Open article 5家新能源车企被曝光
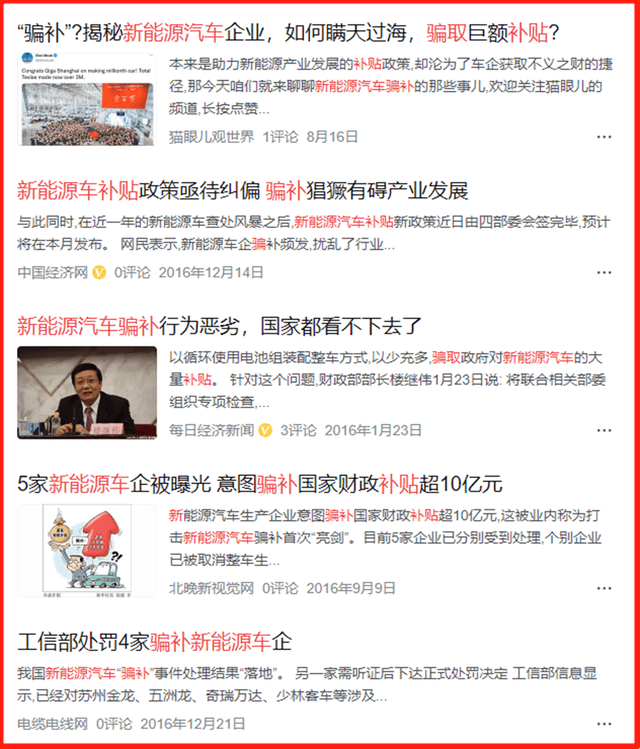Viewport: 640px width, 749px height. (260, 484)
